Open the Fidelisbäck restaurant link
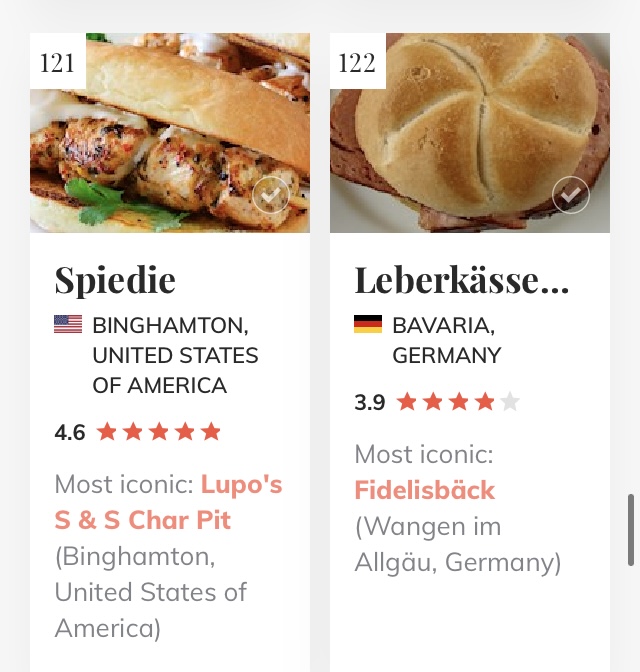 coord(425,490)
